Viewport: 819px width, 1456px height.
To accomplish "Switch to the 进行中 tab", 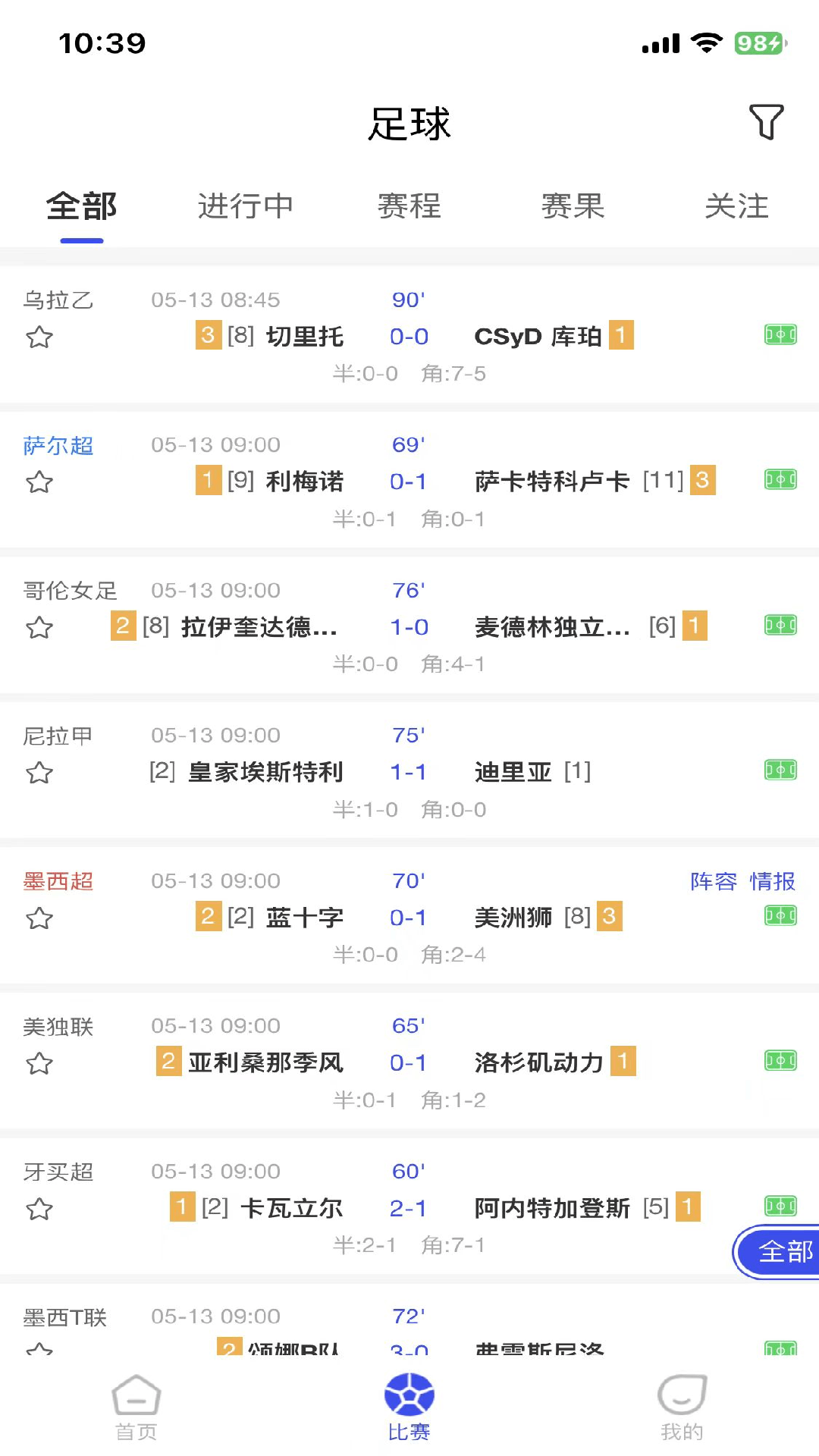I will tap(245, 206).
